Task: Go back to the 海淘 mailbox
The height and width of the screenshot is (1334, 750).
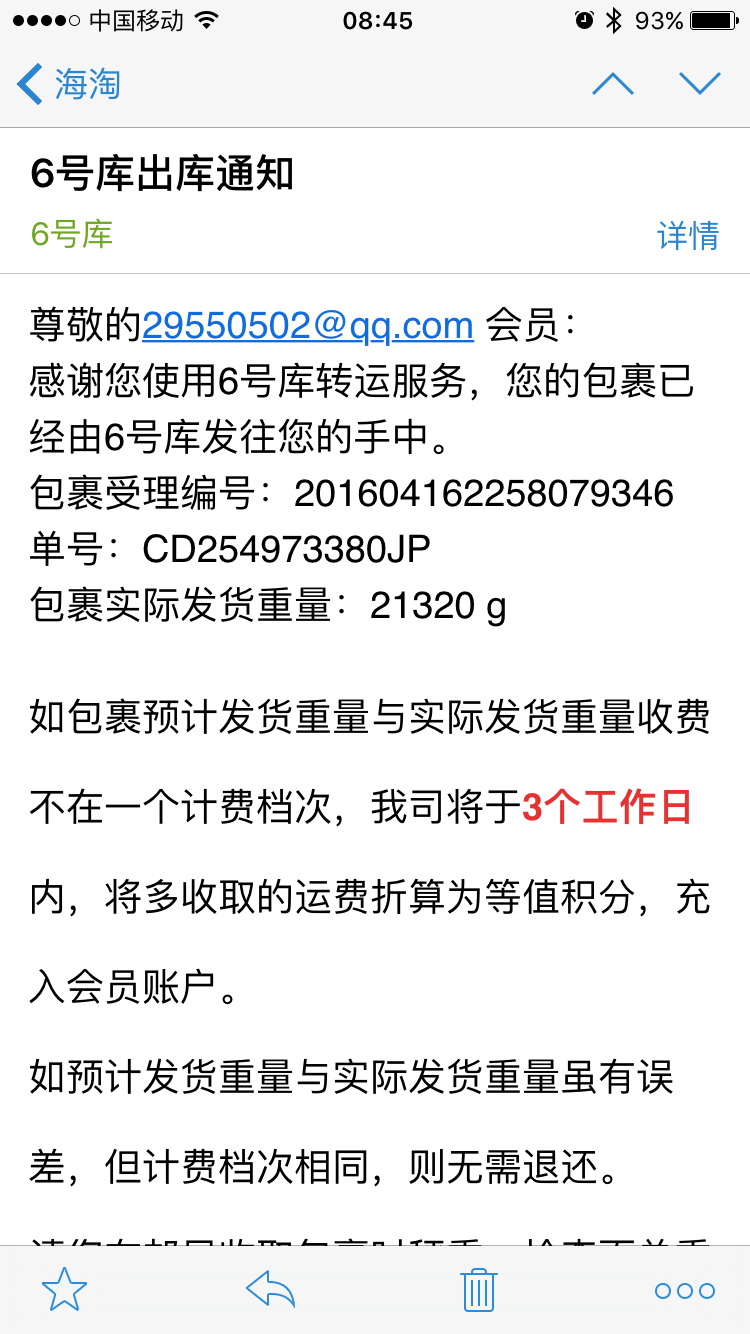Action: [69, 84]
